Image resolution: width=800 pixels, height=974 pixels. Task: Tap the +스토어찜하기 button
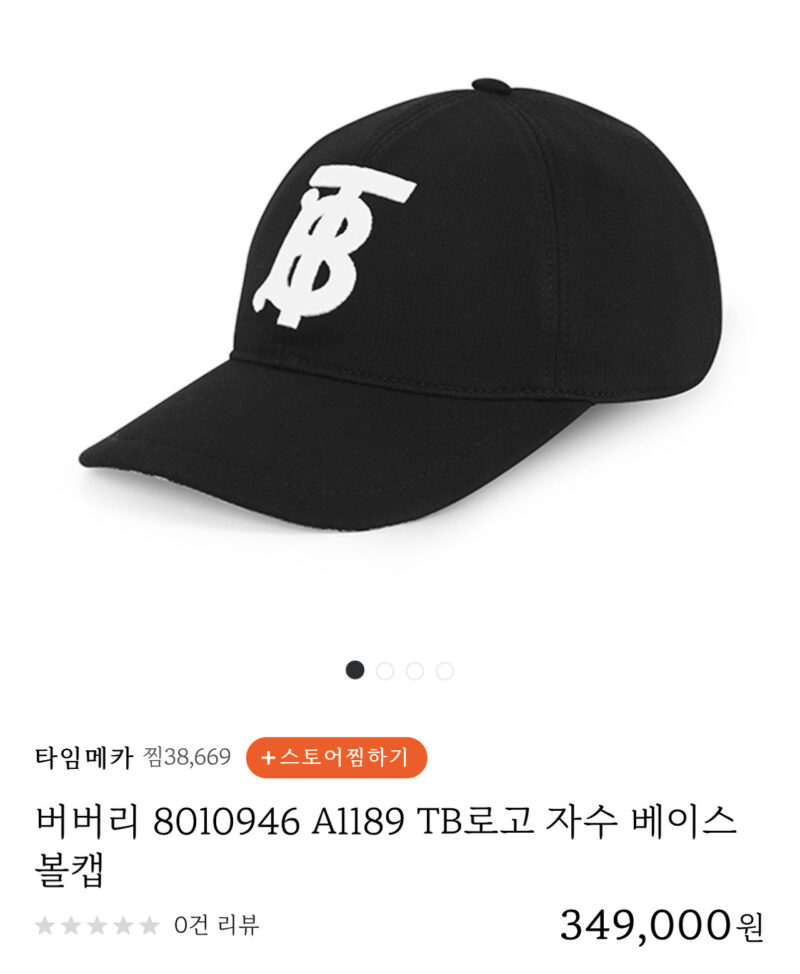336,757
